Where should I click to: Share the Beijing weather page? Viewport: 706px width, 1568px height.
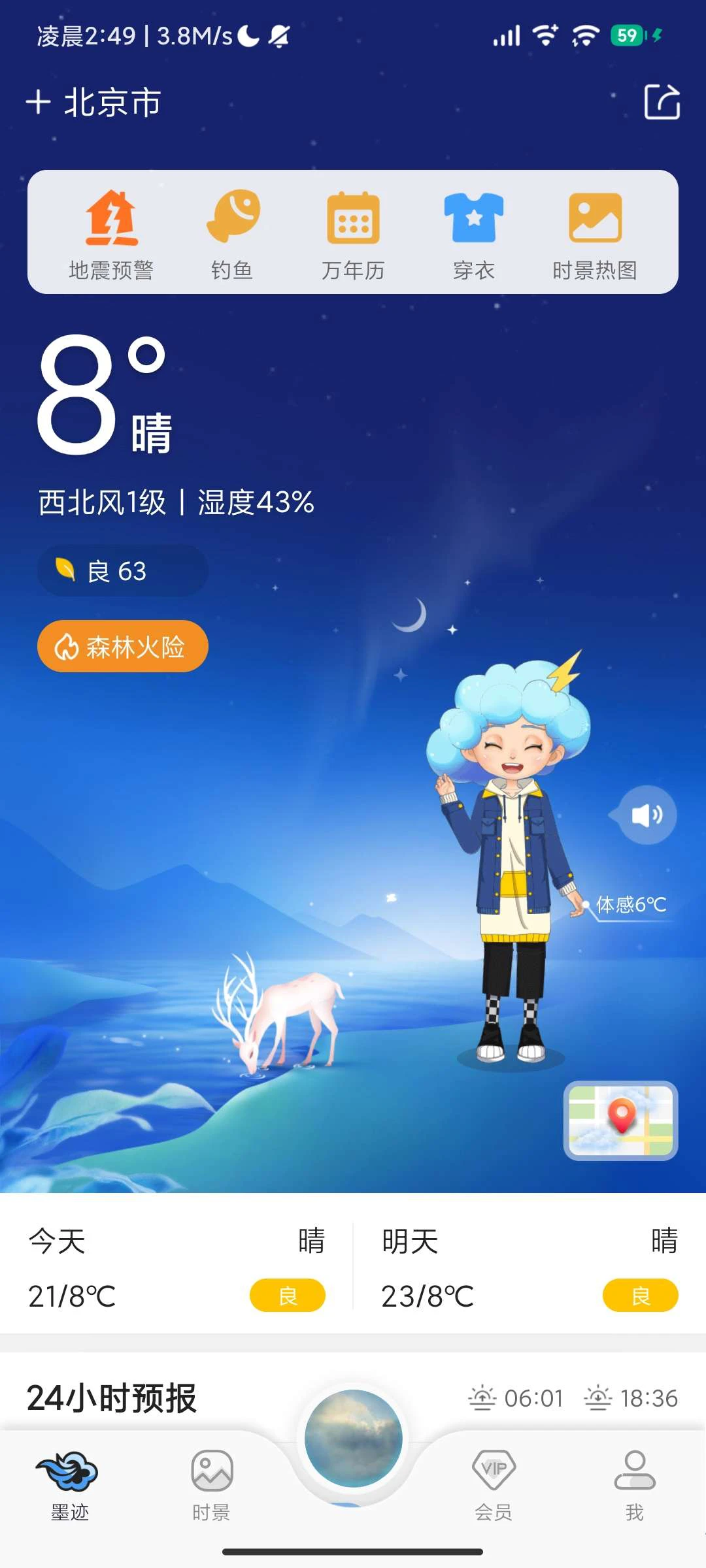coord(662,103)
